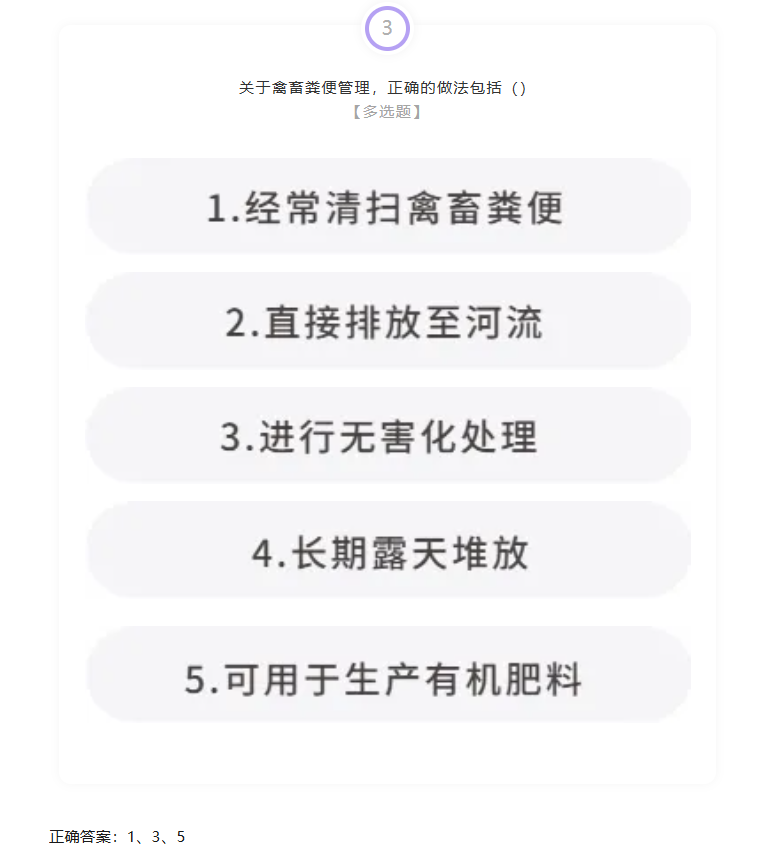
Task: Pick option 3.进行无害化处理
Action: pos(388,437)
